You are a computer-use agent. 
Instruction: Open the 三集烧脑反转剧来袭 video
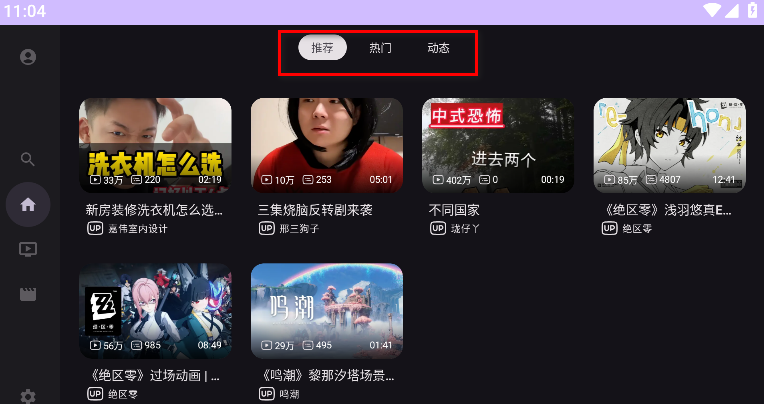pos(327,145)
